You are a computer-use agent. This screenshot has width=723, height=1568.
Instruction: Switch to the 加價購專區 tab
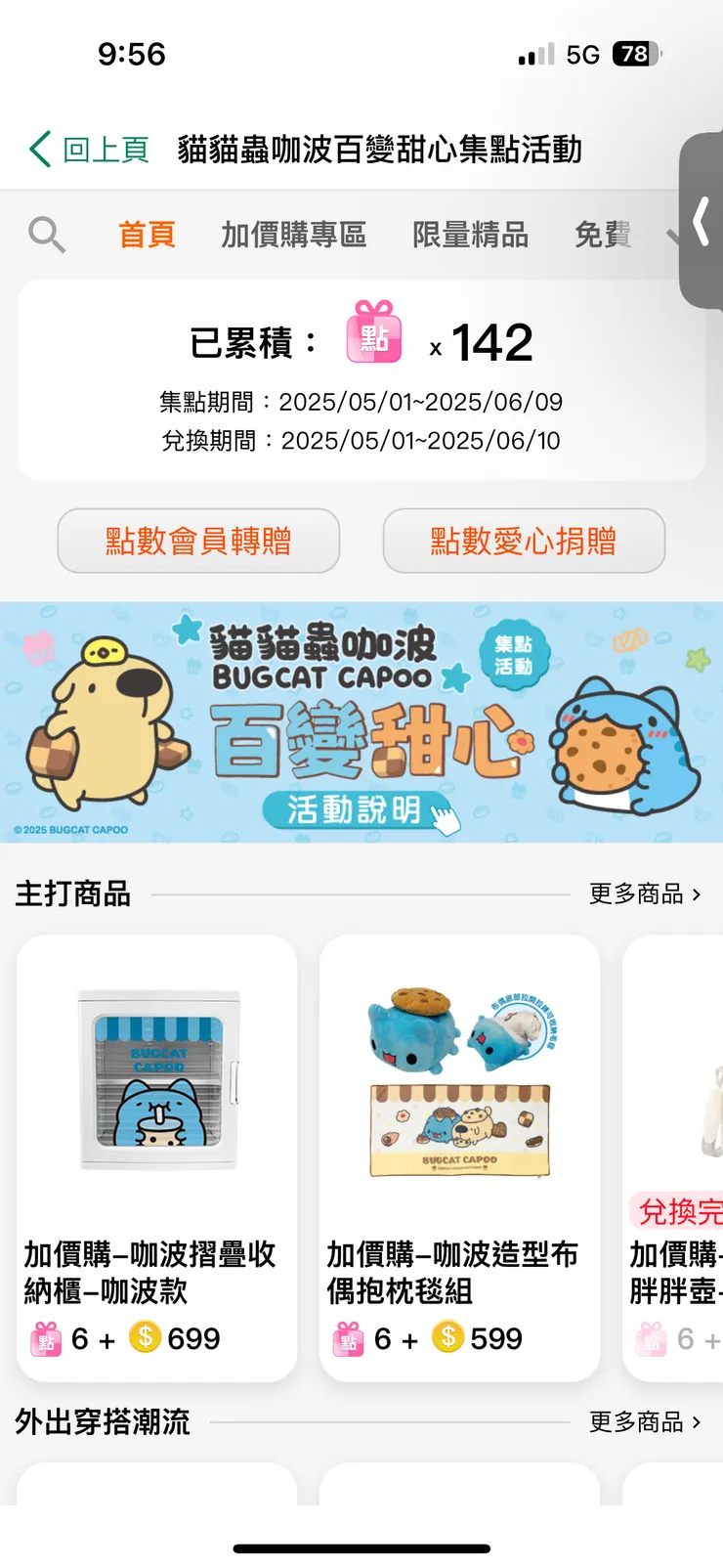(x=296, y=235)
